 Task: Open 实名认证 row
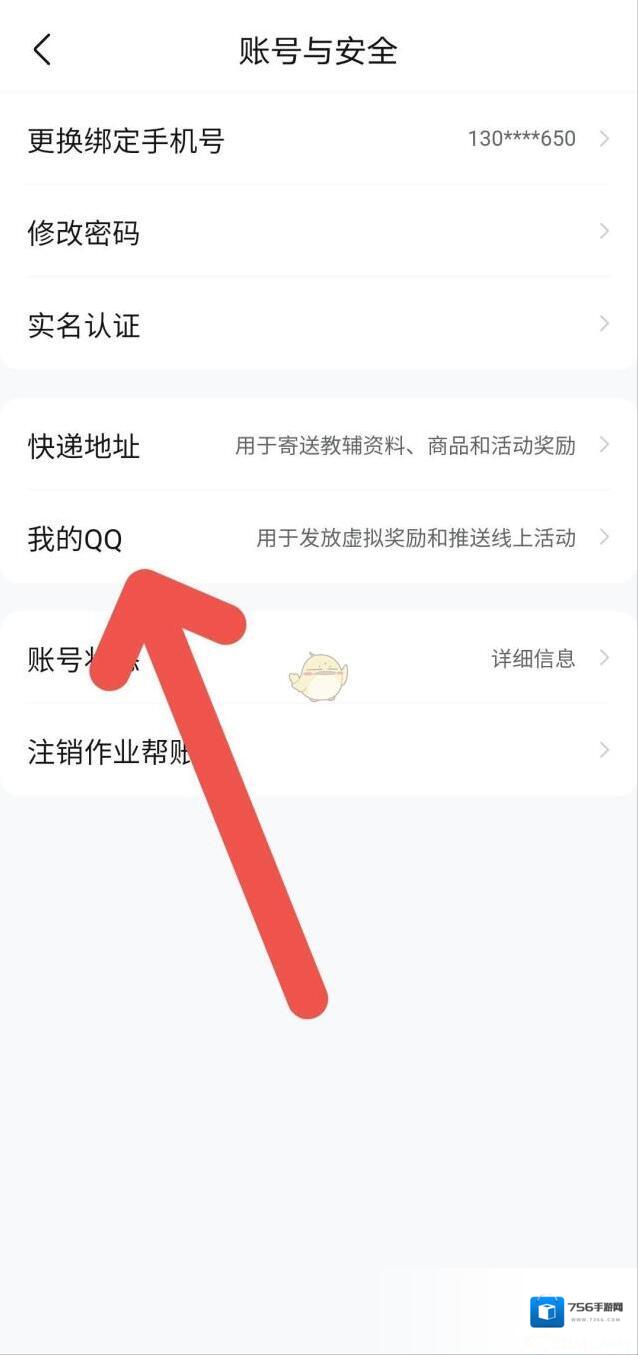(x=318, y=325)
